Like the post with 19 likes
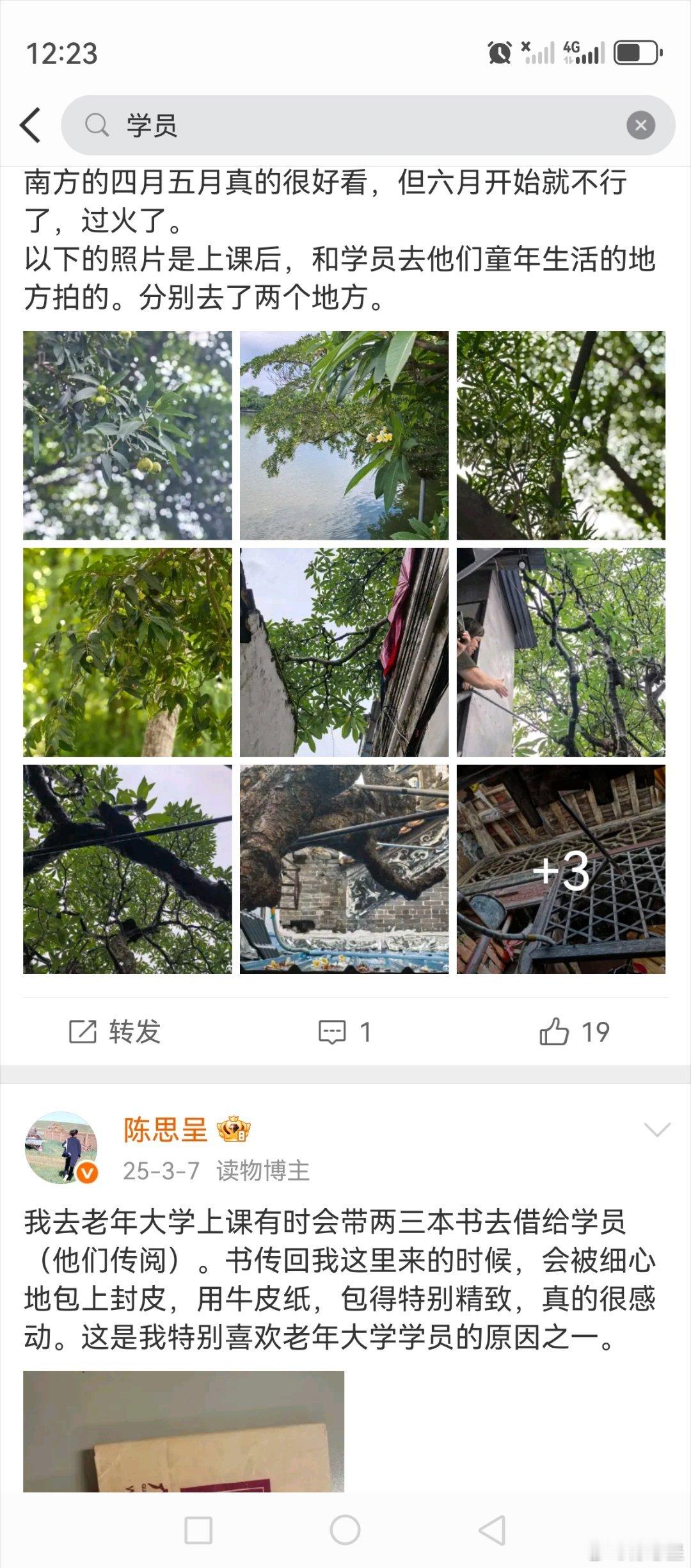This screenshot has height=1568, width=691. coord(574,1032)
